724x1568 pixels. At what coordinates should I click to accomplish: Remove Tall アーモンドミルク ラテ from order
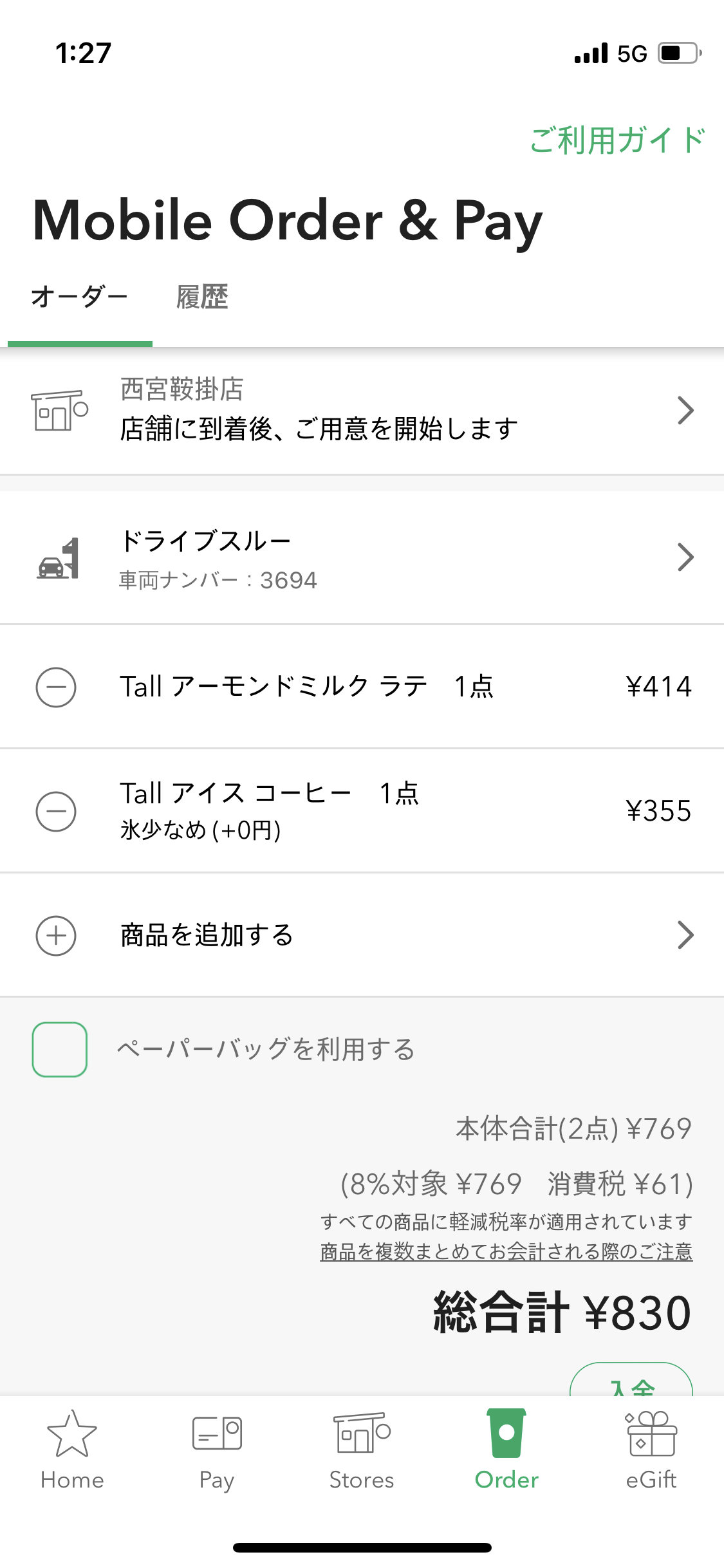pyautogui.click(x=56, y=687)
